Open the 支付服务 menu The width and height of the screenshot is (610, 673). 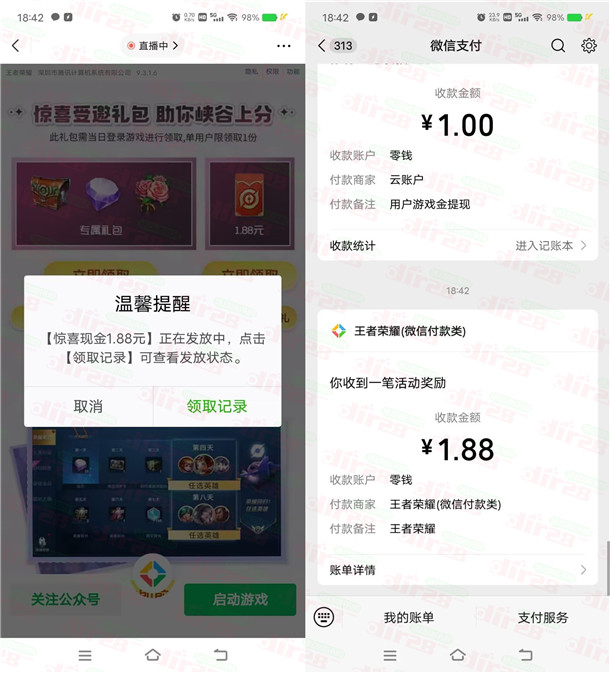pos(543,617)
